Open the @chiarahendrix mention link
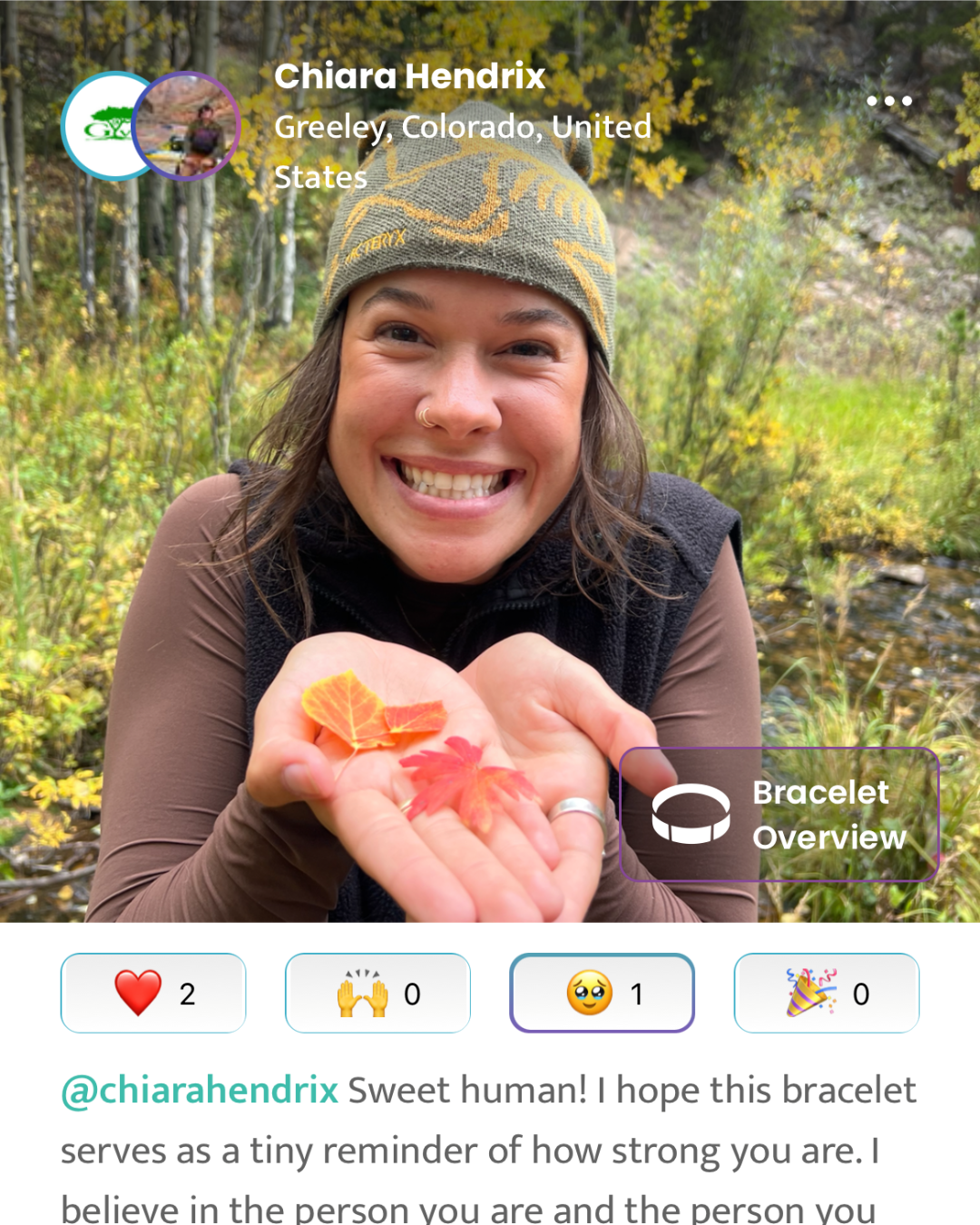This screenshot has width=980, height=1225. pyautogui.click(x=200, y=1090)
